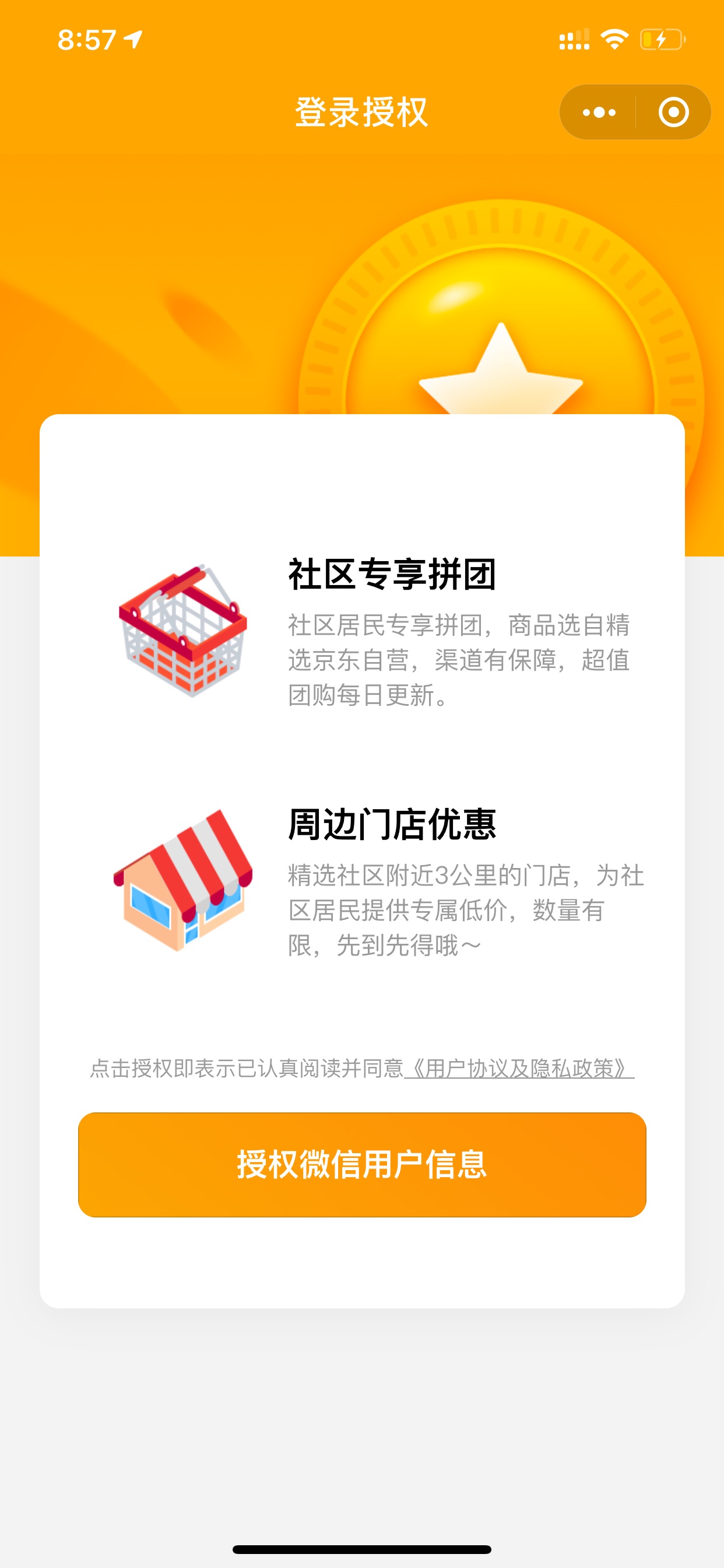Tap 授权微信用户信息 button
This screenshot has width=724, height=1568.
[x=362, y=1165]
